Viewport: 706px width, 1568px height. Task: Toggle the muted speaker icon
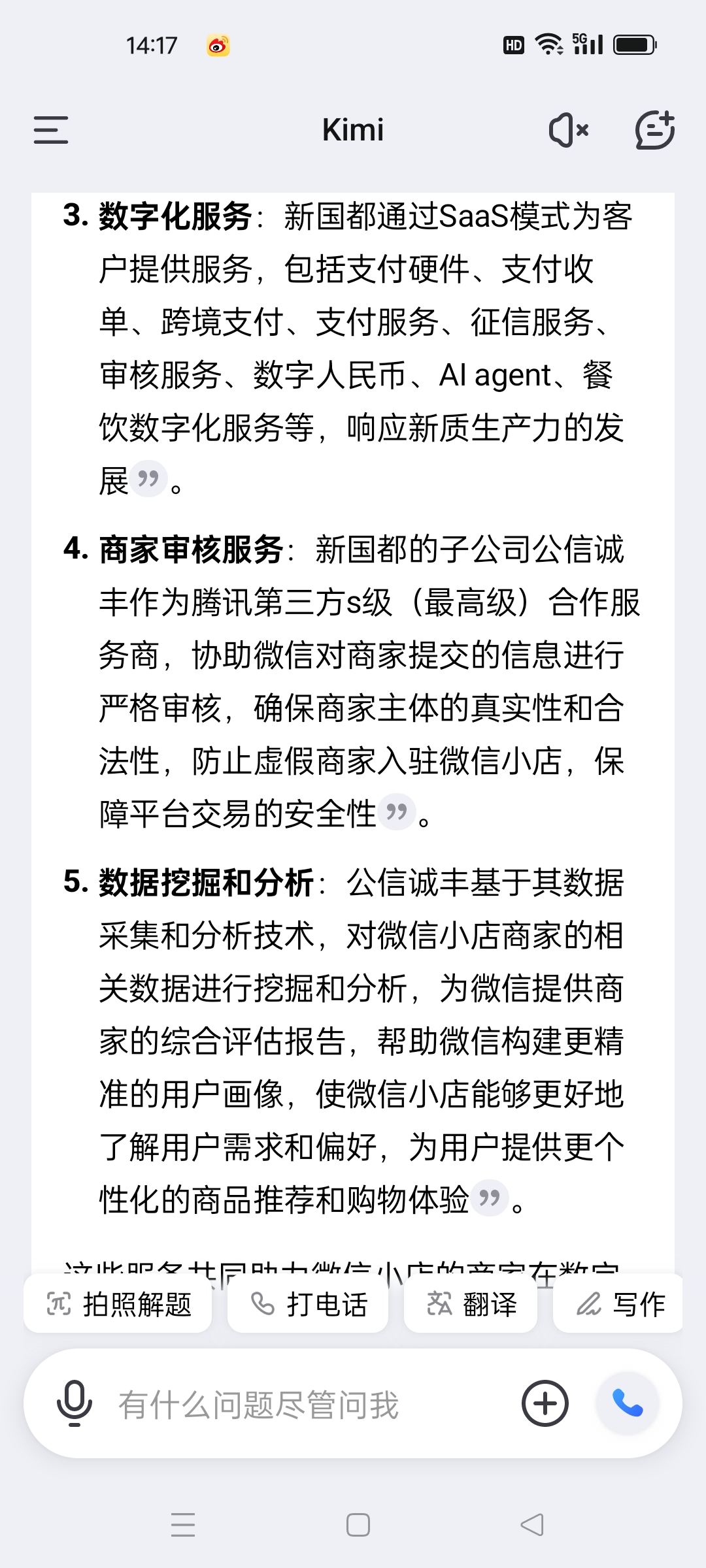coord(569,130)
